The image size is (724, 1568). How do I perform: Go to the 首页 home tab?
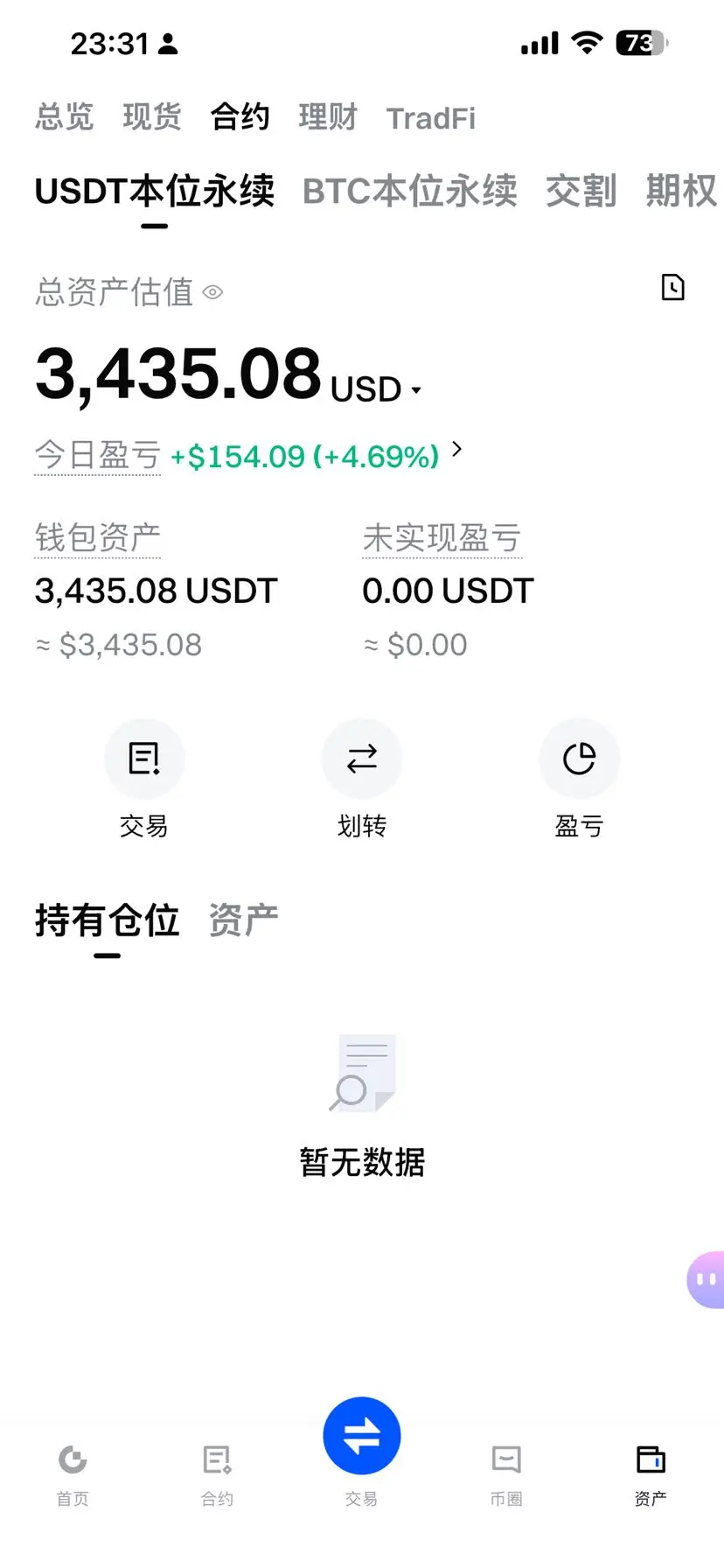point(73,1472)
